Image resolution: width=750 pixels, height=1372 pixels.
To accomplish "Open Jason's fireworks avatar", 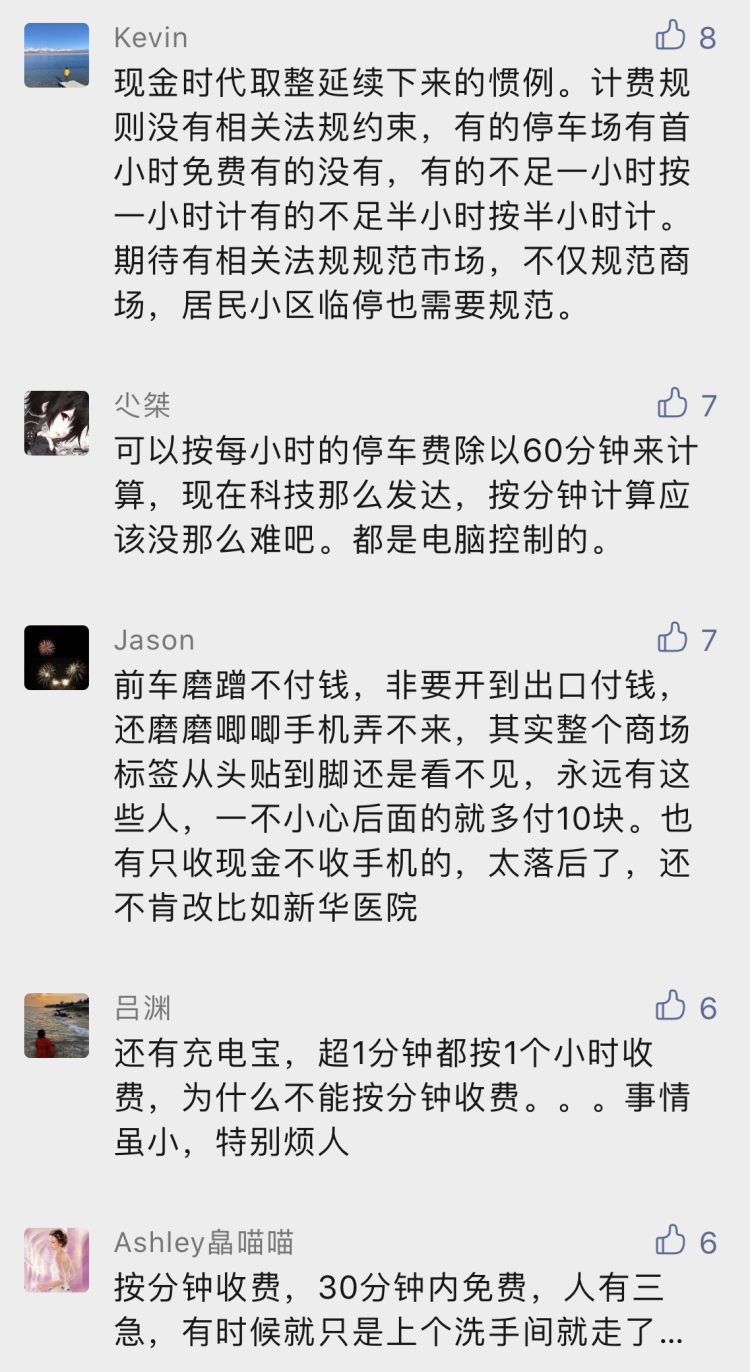I will tap(56, 658).
